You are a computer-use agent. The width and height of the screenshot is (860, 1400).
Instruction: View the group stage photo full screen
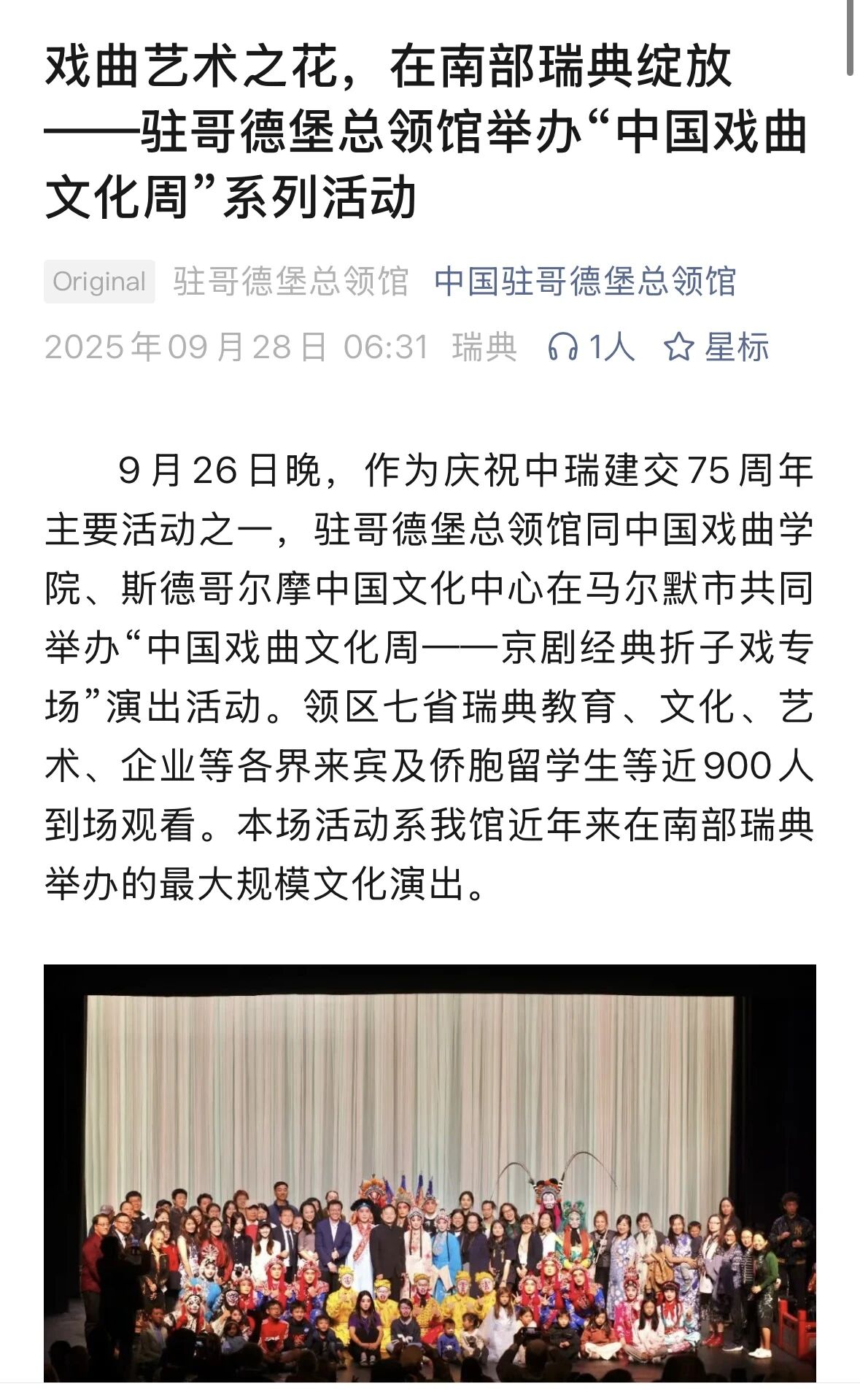pos(430,1175)
